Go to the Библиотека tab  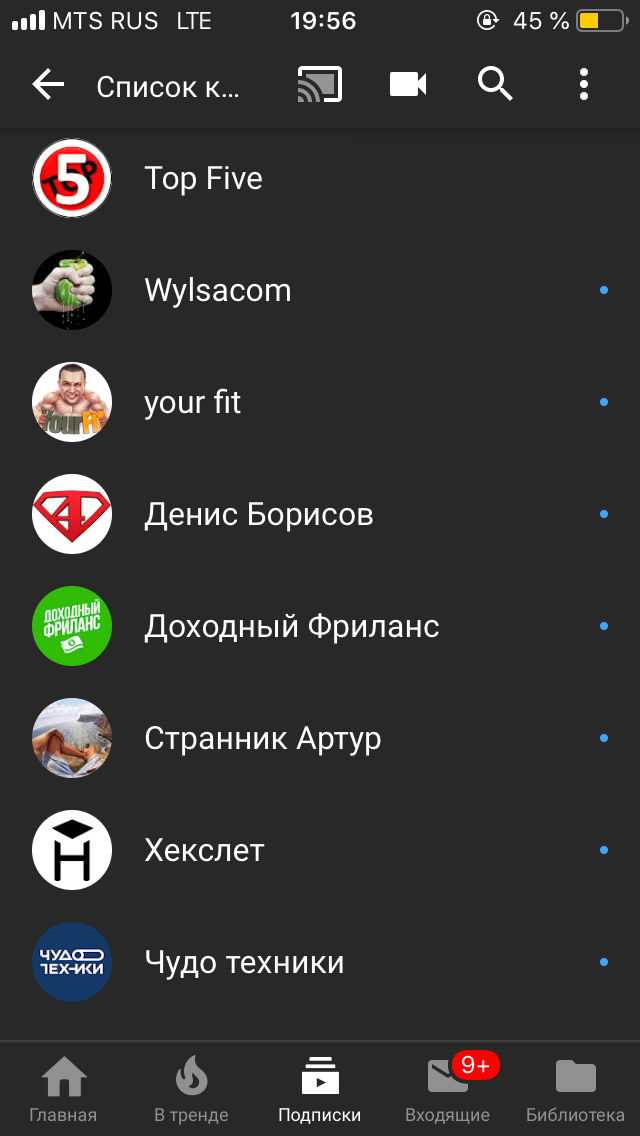pos(575,1090)
